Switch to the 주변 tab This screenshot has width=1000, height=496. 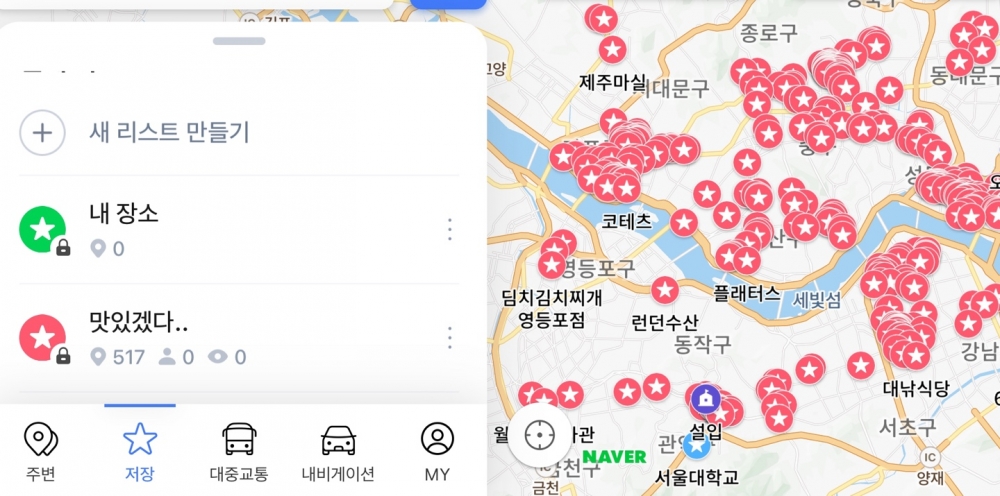click(x=40, y=452)
